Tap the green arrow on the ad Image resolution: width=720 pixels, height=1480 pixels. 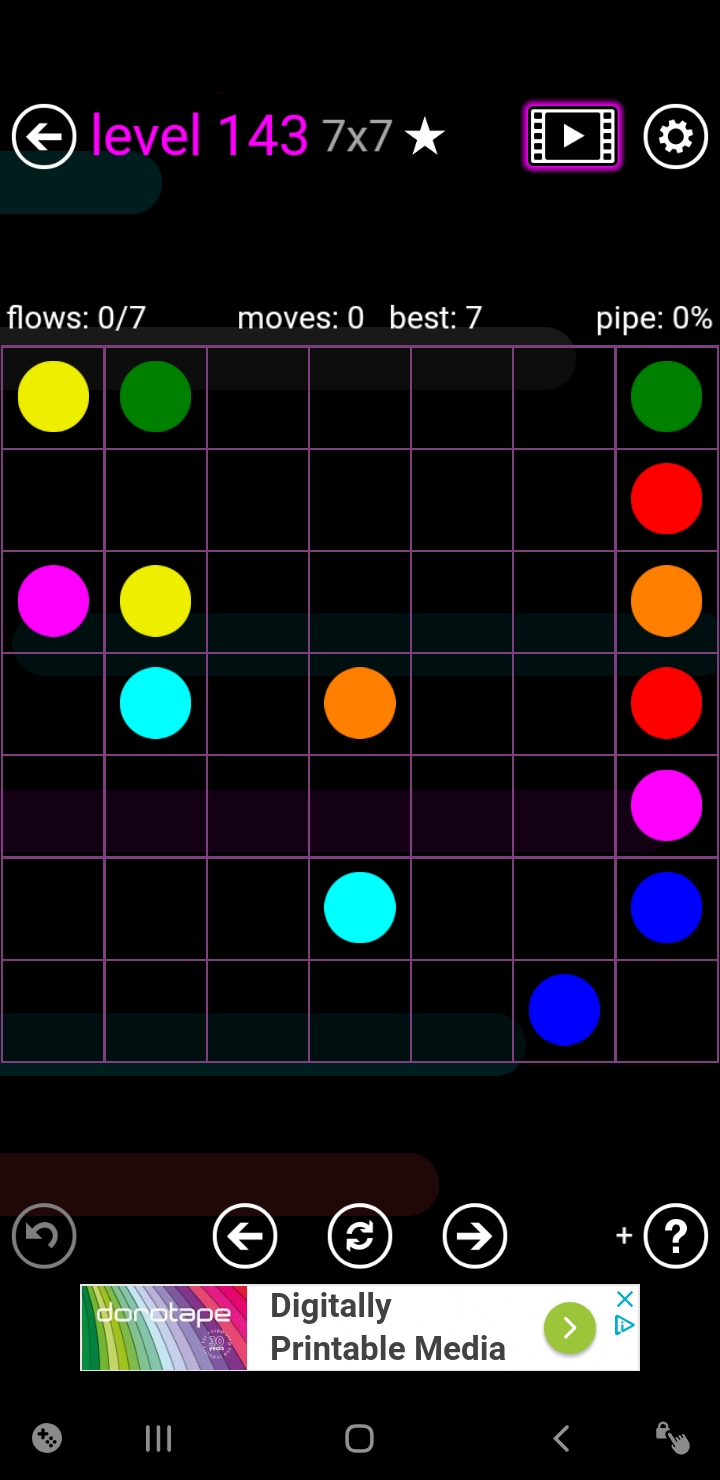[x=569, y=1327]
